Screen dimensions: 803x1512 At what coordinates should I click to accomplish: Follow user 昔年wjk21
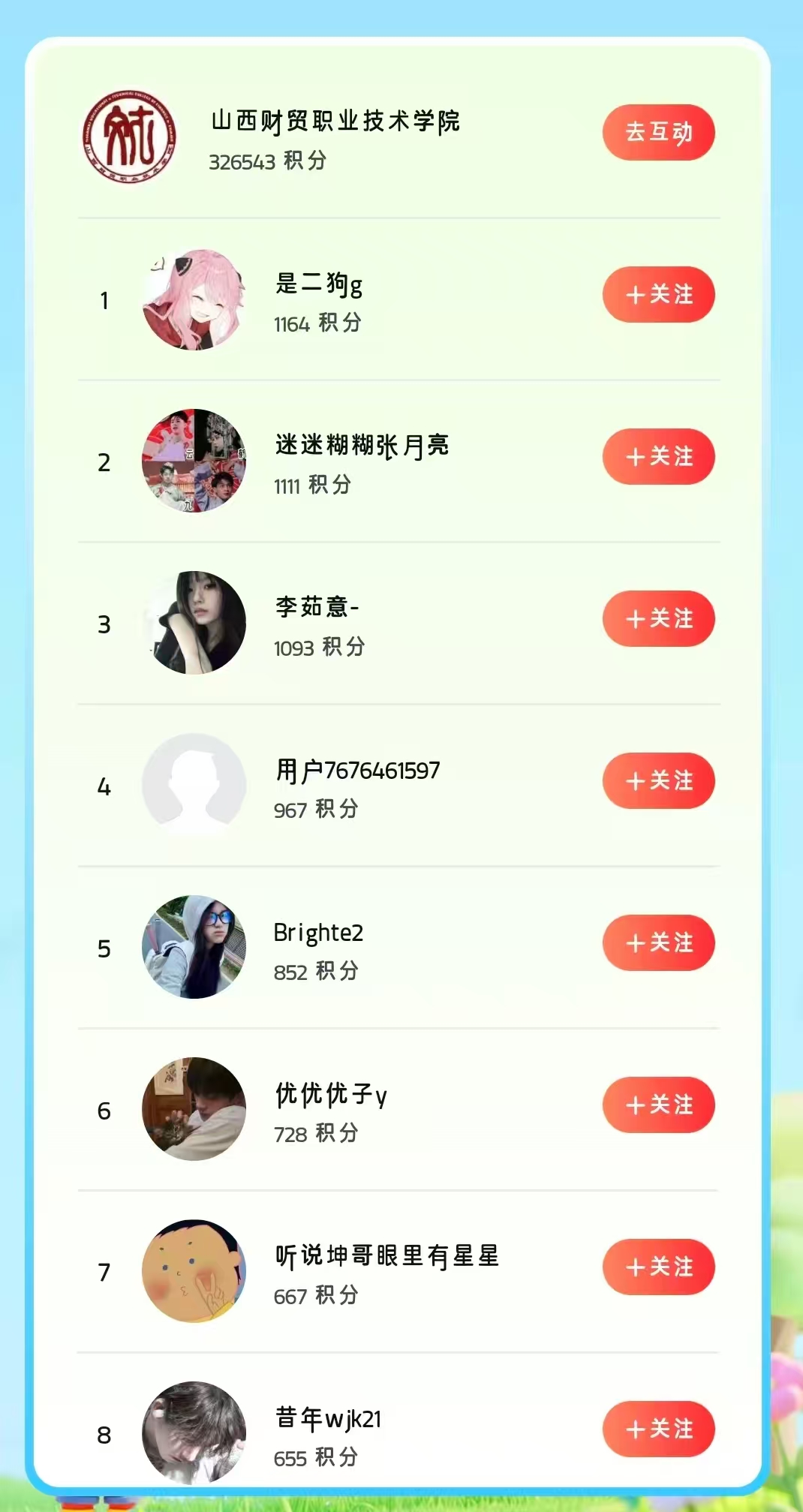point(658,1429)
